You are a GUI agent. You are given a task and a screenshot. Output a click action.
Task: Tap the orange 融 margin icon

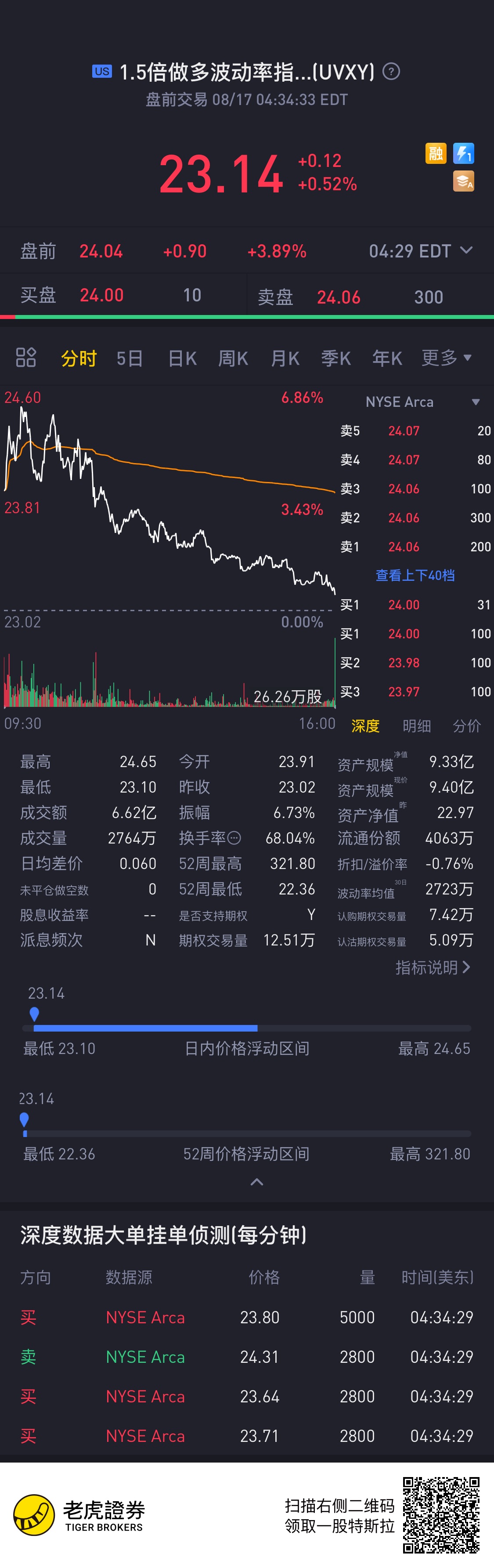coord(436,153)
